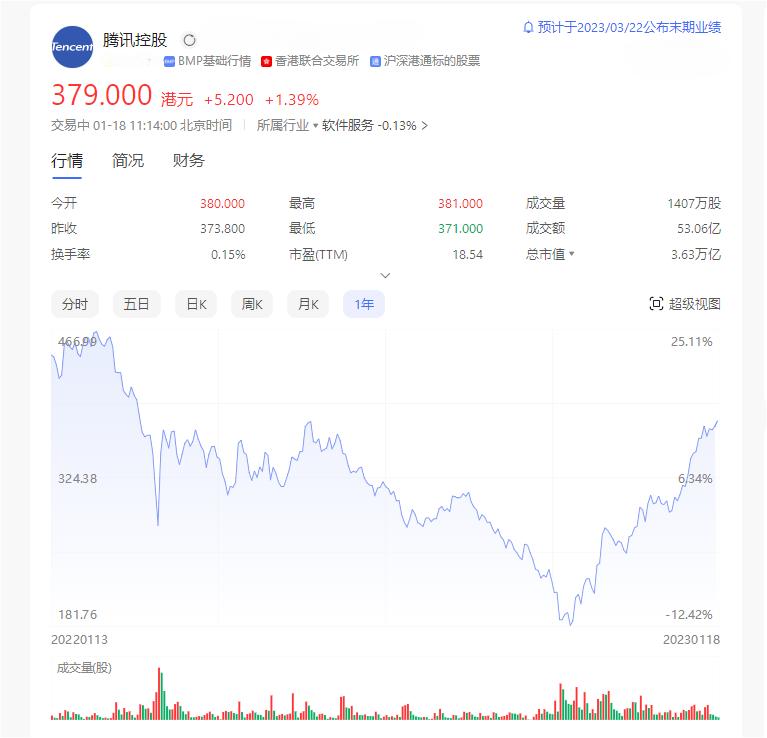Image resolution: width=767 pixels, height=738 pixels.
Task: Tap the 预计于2023/03/22公布末期业绩 reminder
Action: click(x=622, y=27)
